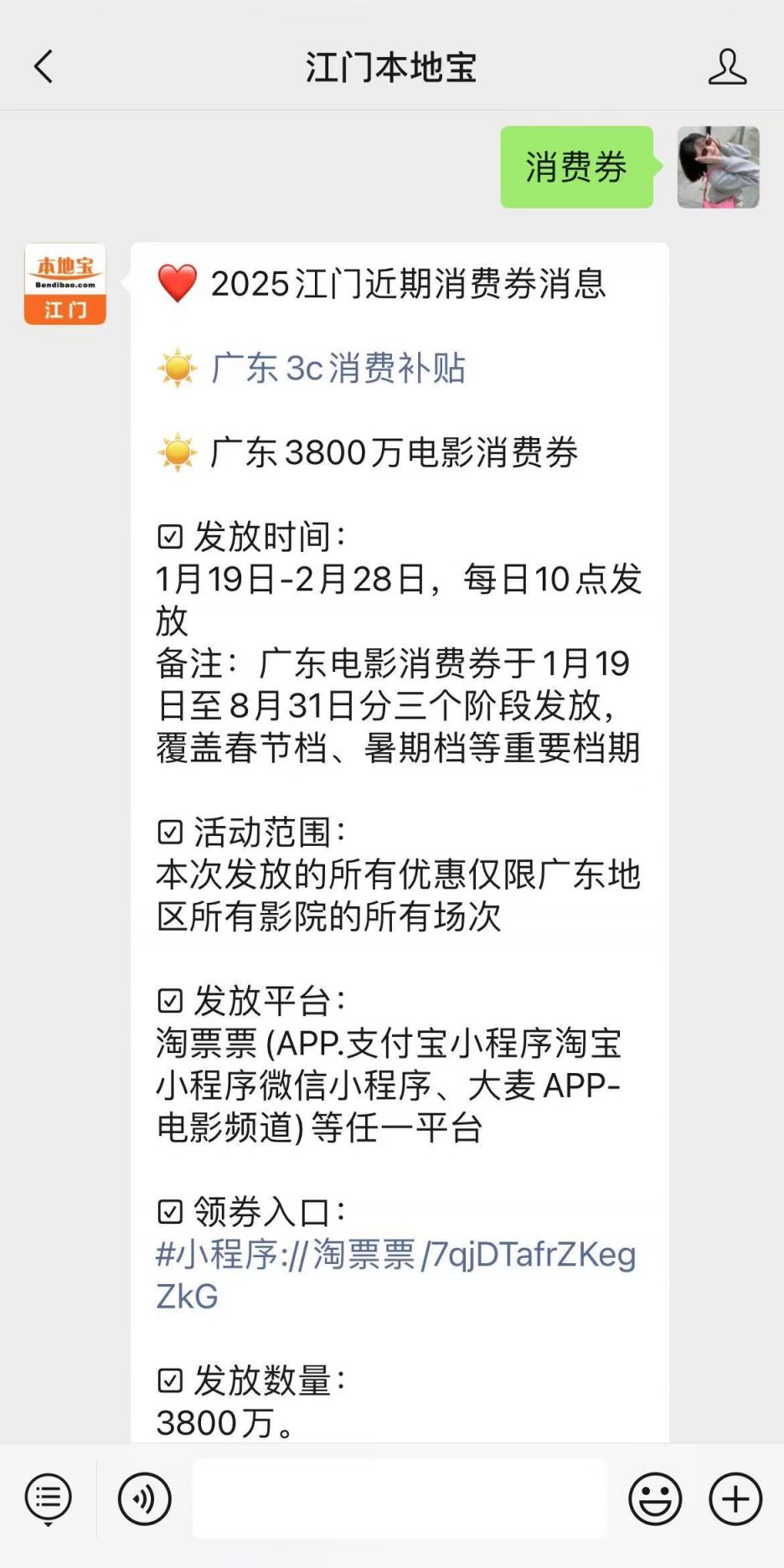
Task: Switch to voice input
Action: point(144,1498)
